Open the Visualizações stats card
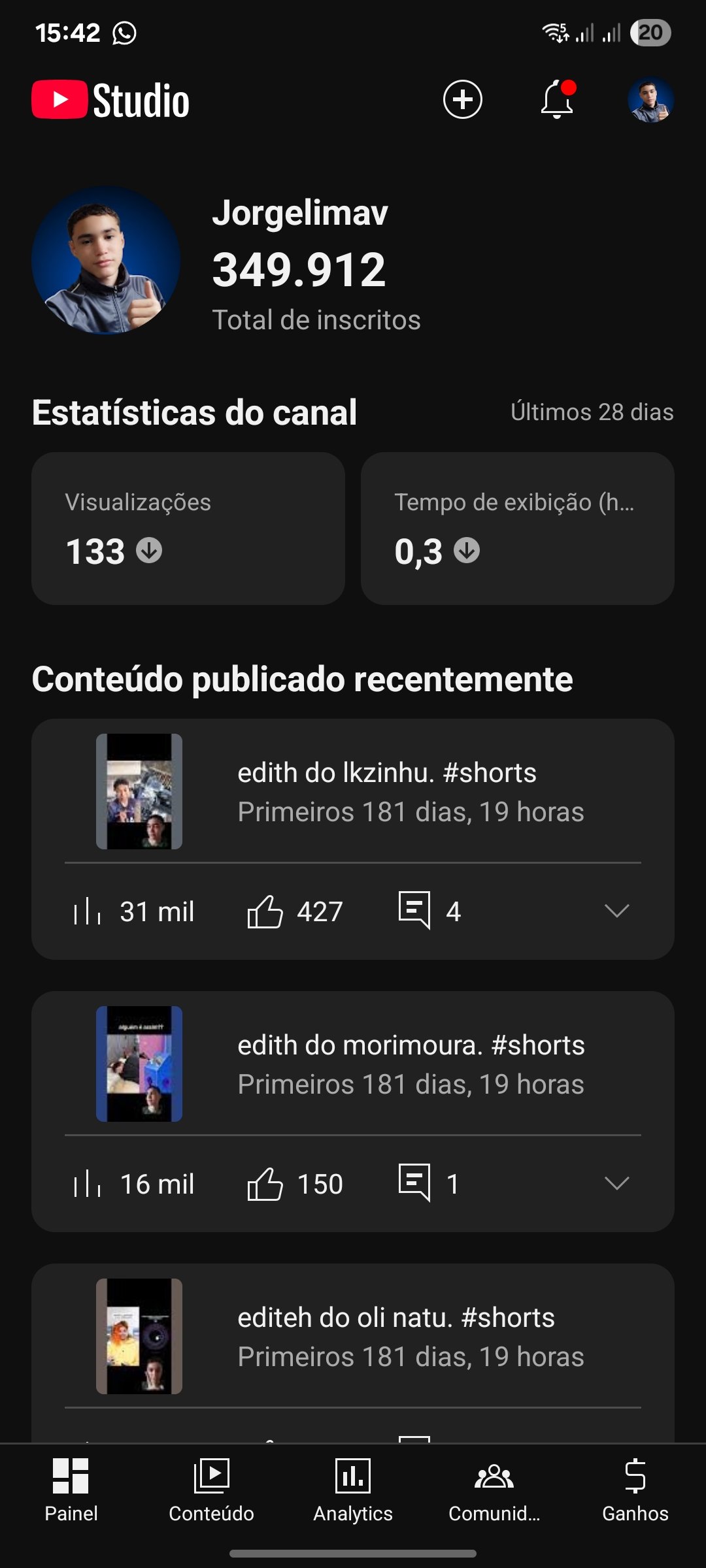706x1568 pixels. (188, 528)
